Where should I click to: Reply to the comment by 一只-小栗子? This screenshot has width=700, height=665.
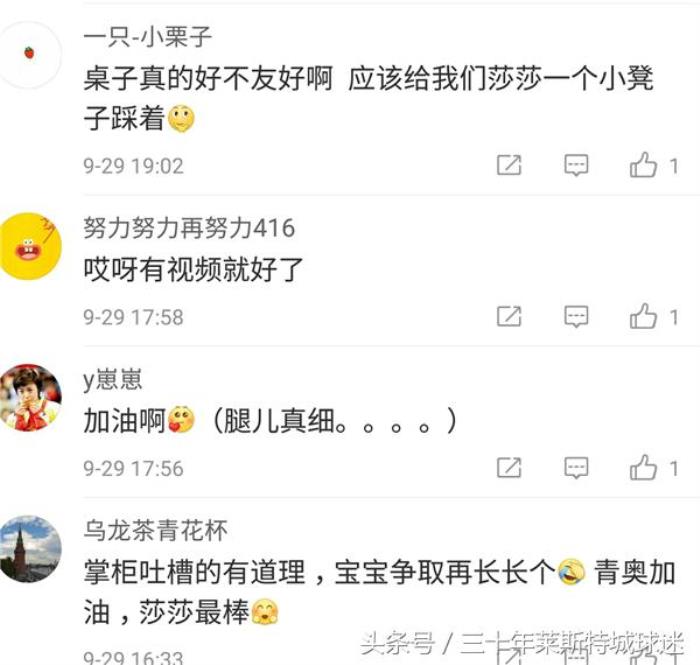pyautogui.click(x=576, y=166)
